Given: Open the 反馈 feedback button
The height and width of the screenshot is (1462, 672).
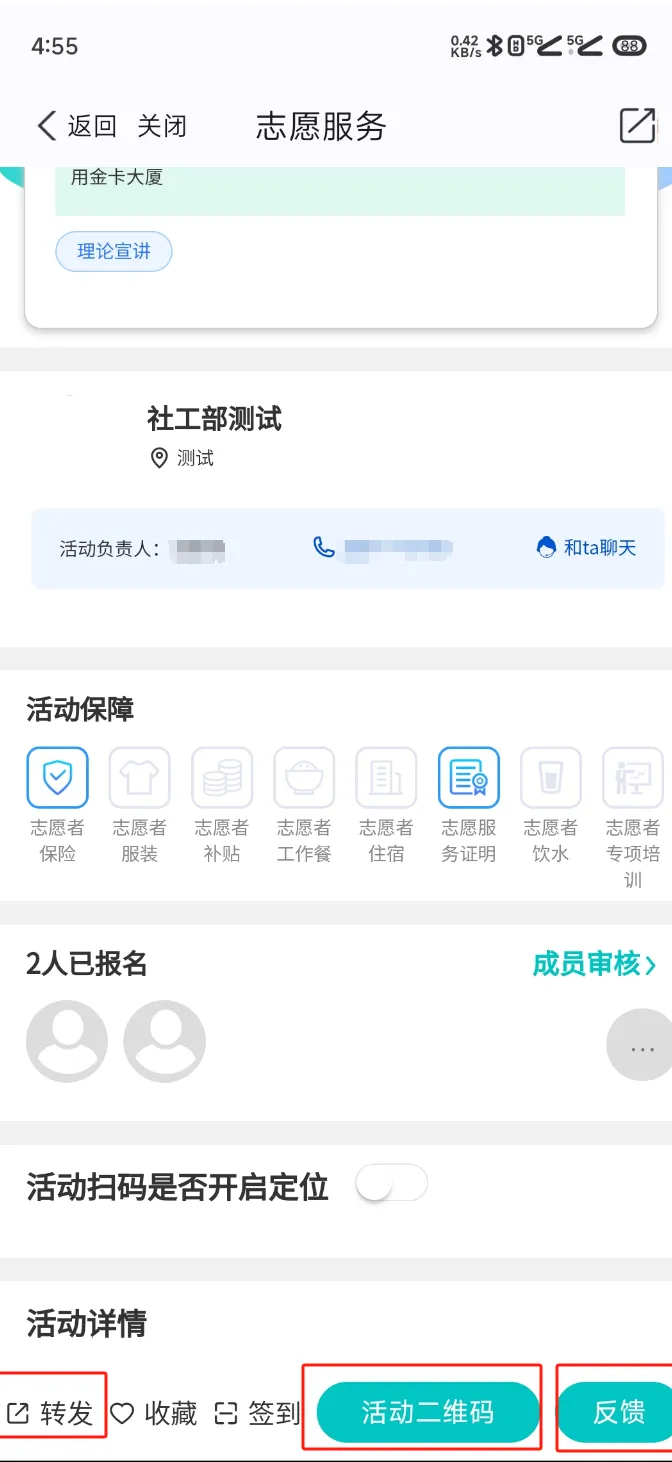Looking at the screenshot, I should [618, 1412].
